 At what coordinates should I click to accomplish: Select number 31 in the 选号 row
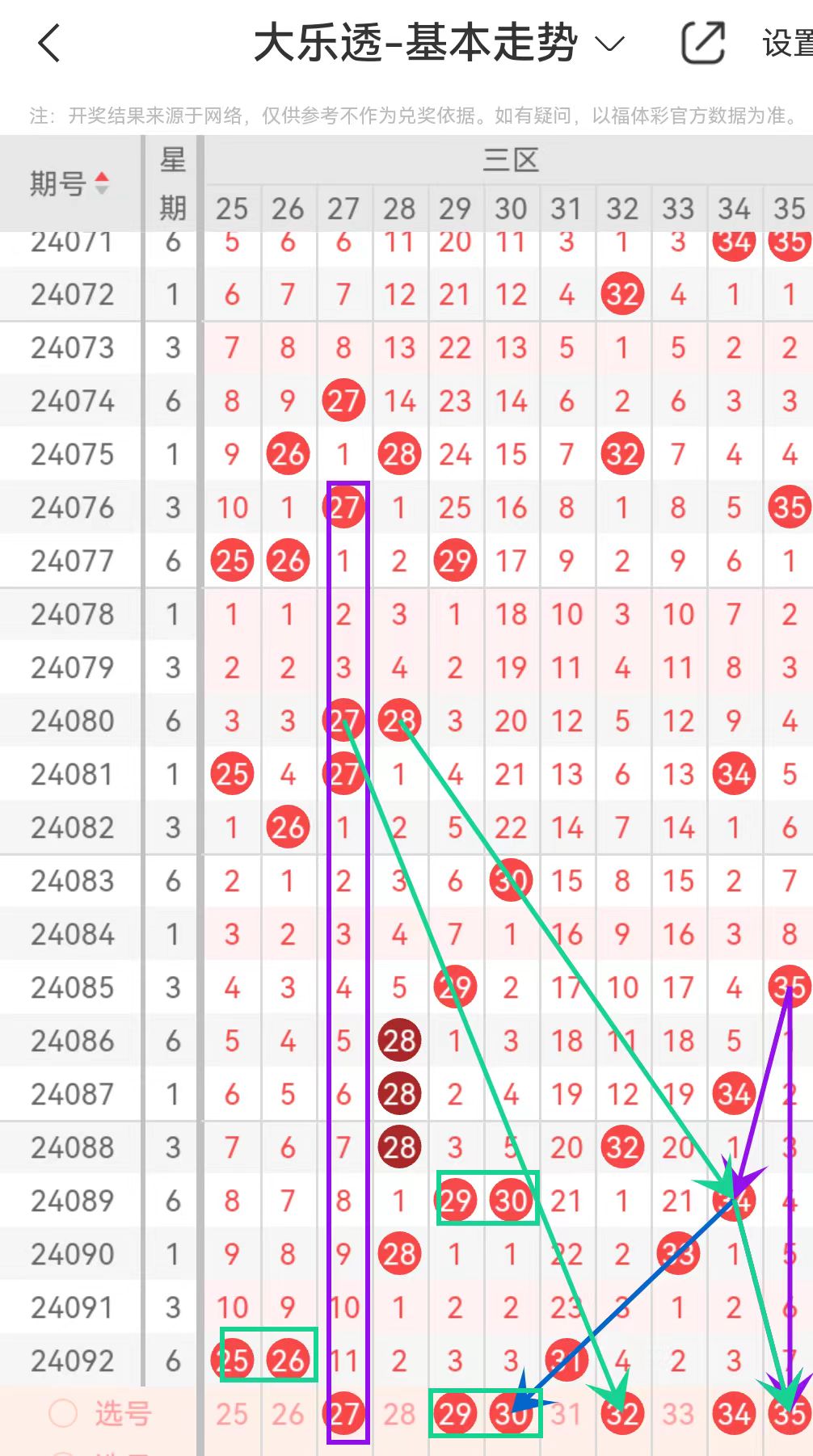(x=567, y=1414)
